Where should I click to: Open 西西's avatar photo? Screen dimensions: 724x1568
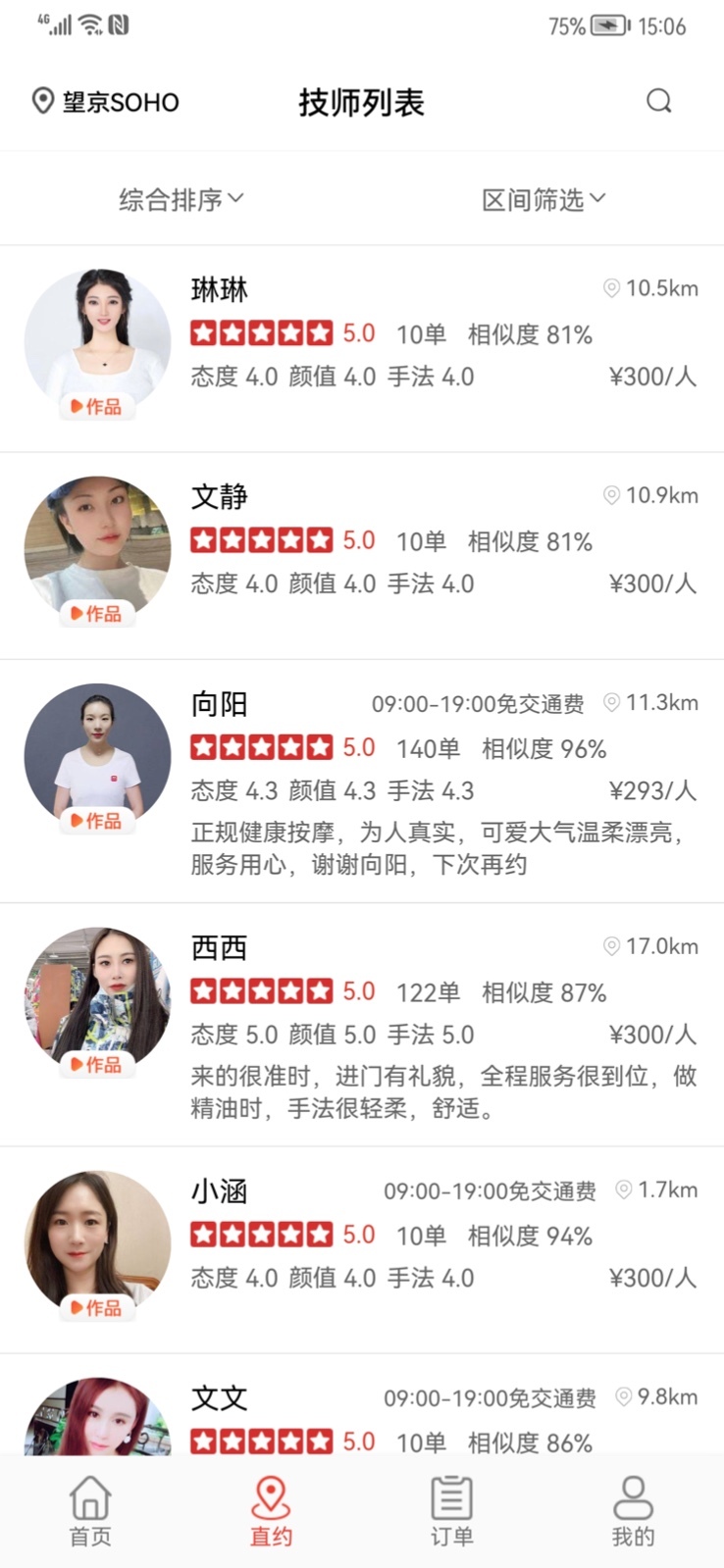click(96, 1000)
